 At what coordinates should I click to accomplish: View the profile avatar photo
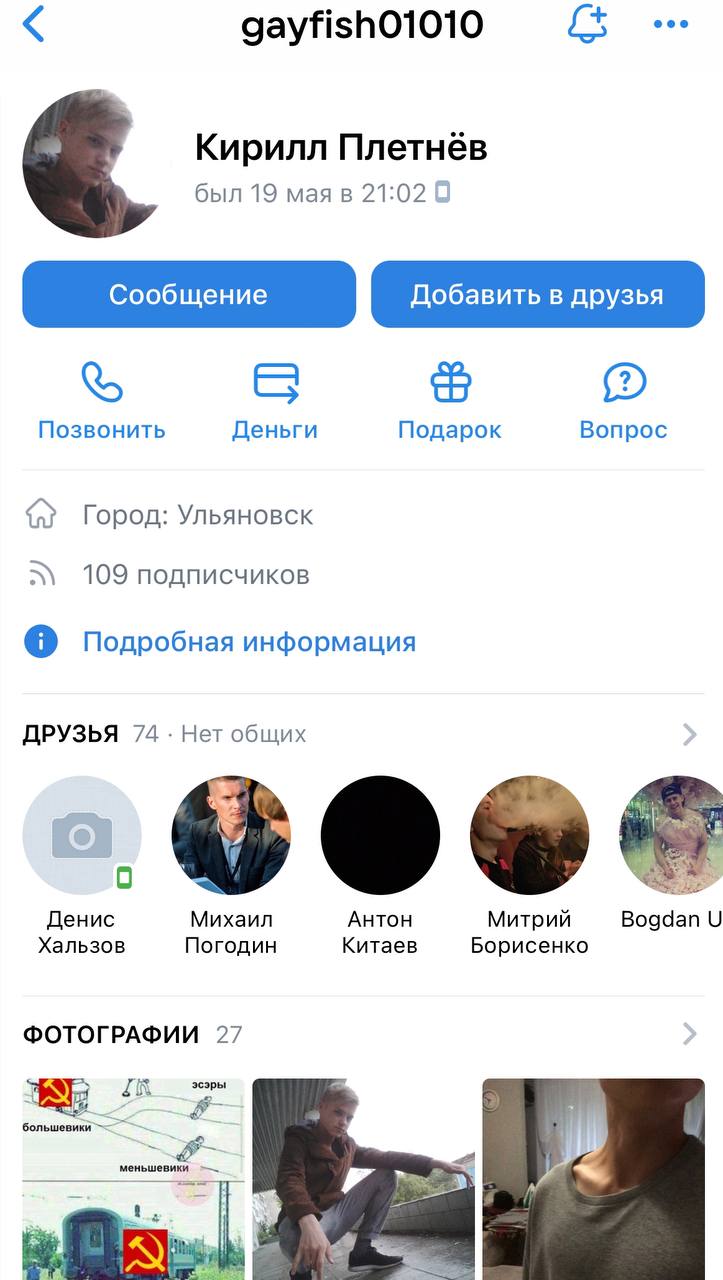pos(97,164)
